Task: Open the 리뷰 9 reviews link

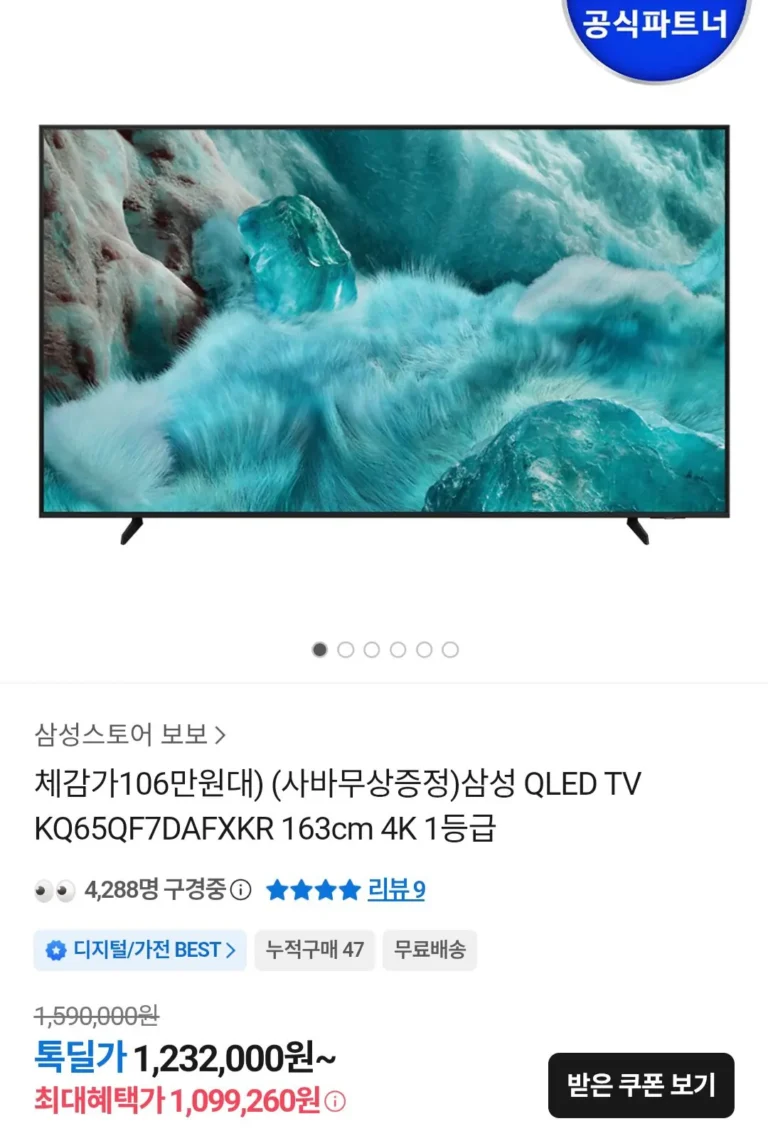Action: click(x=396, y=889)
